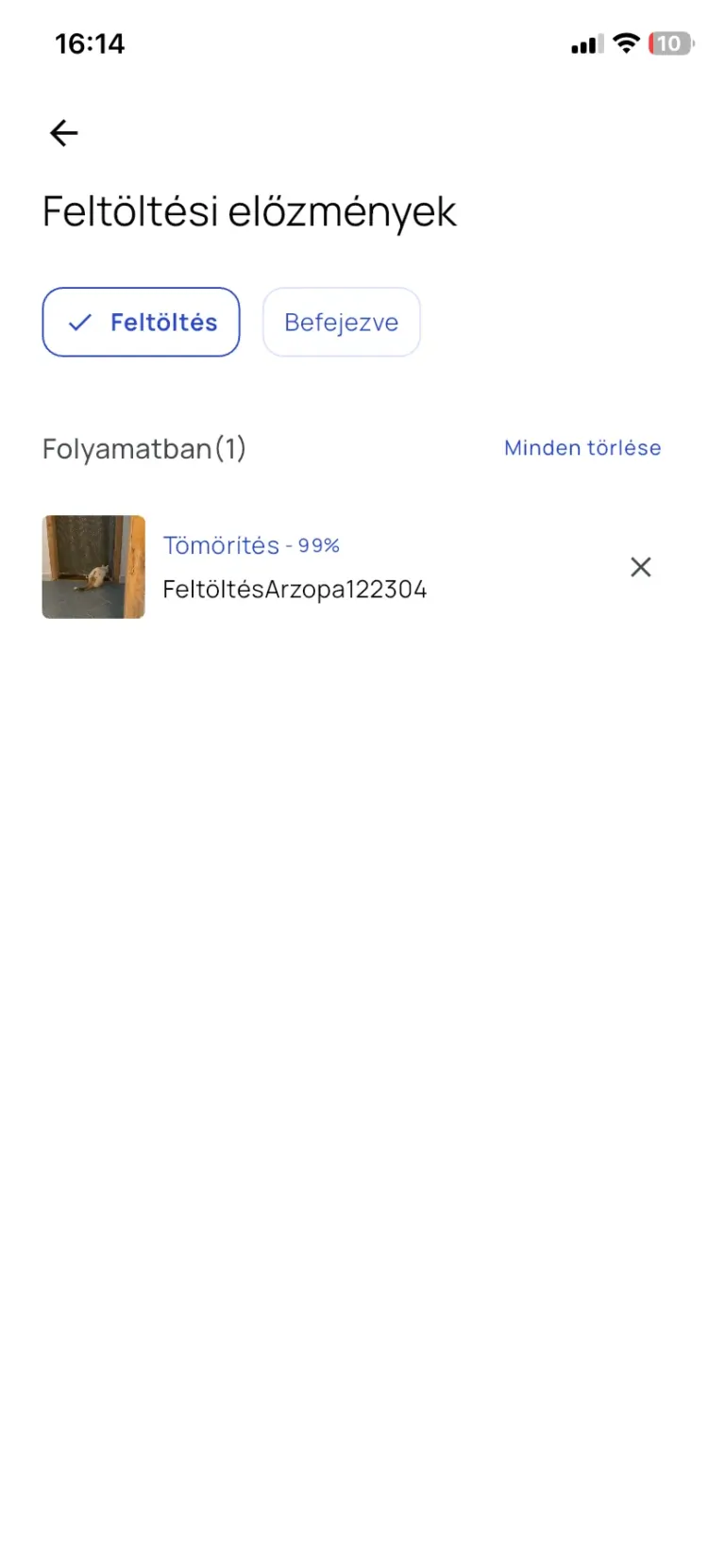Viewport: 725px width, 1568px height.
Task: Tap the battery indicator showing 10 percent
Action: click(x=668, y=42)
